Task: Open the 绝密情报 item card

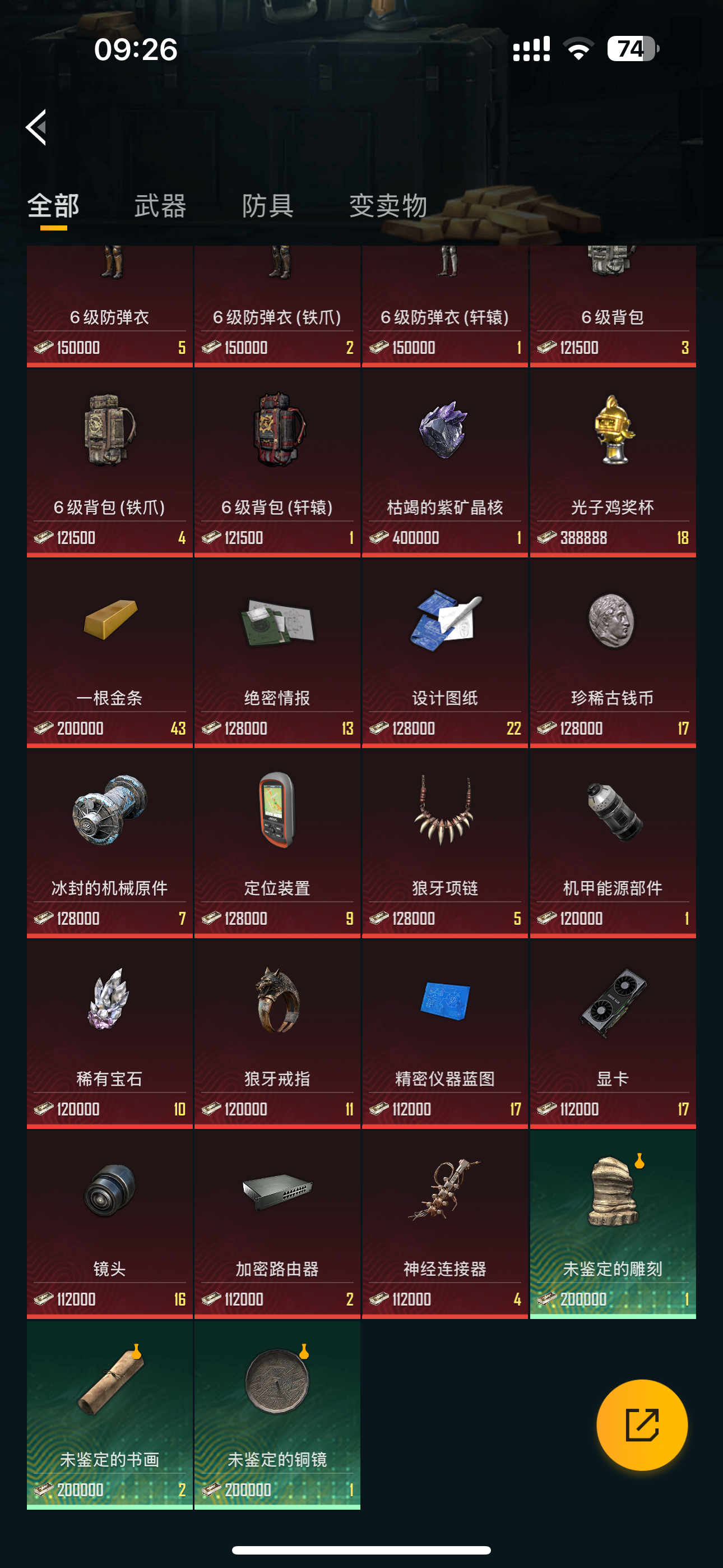Action: (277, 653)
